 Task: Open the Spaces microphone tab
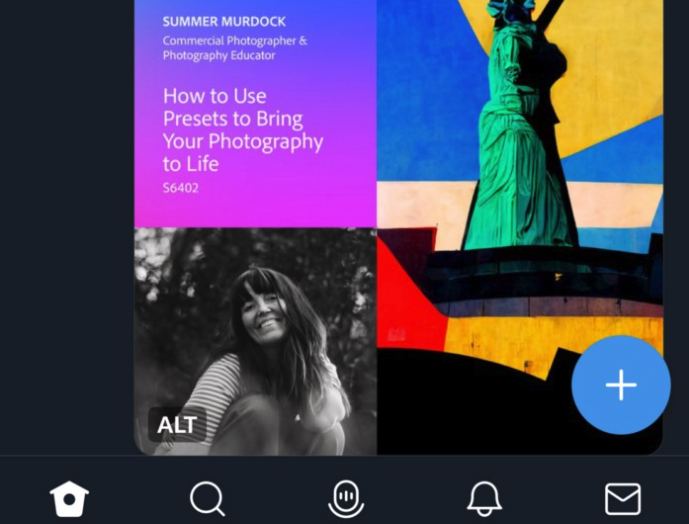click(346, 497)
